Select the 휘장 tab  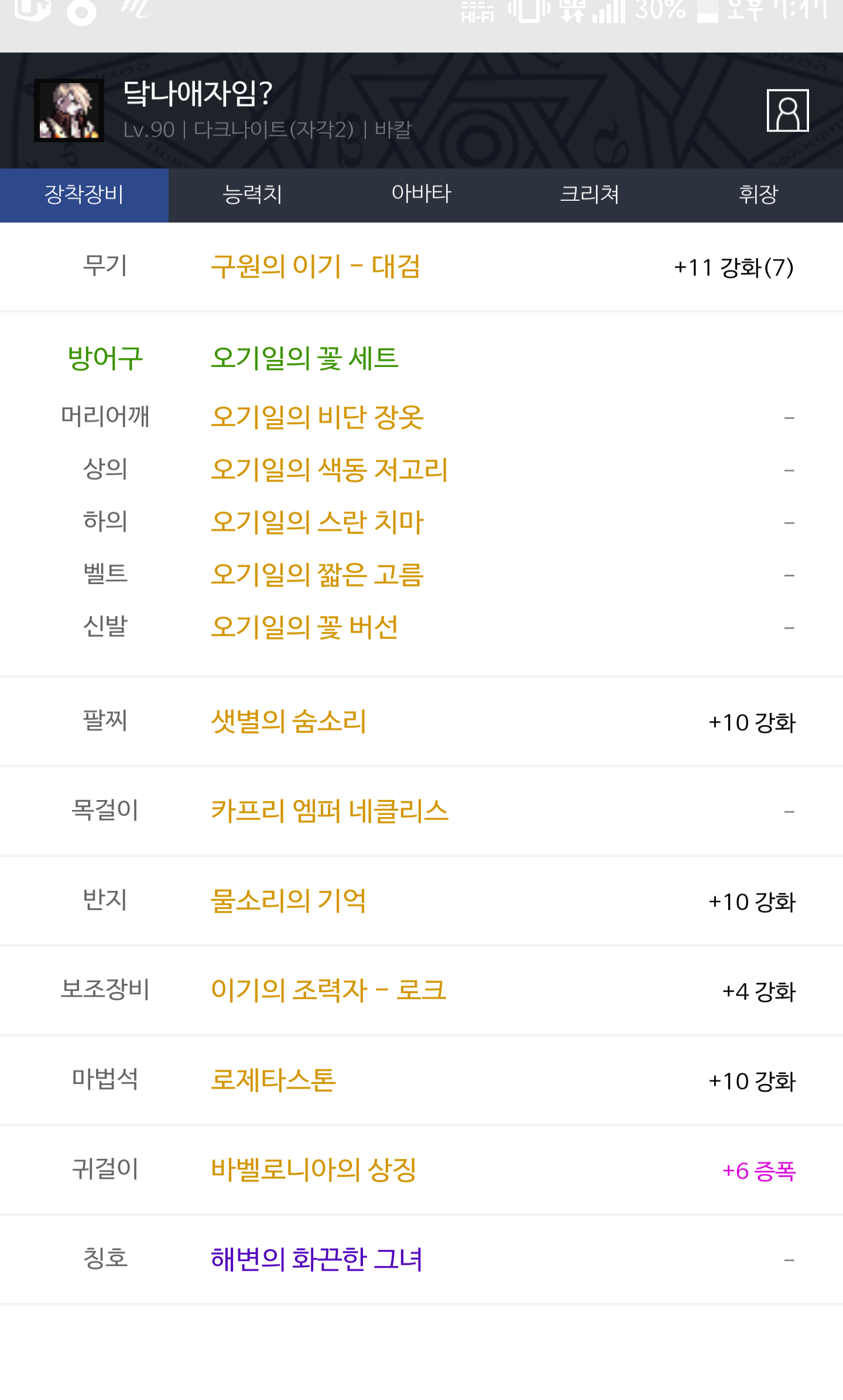[x=759, y=195]
